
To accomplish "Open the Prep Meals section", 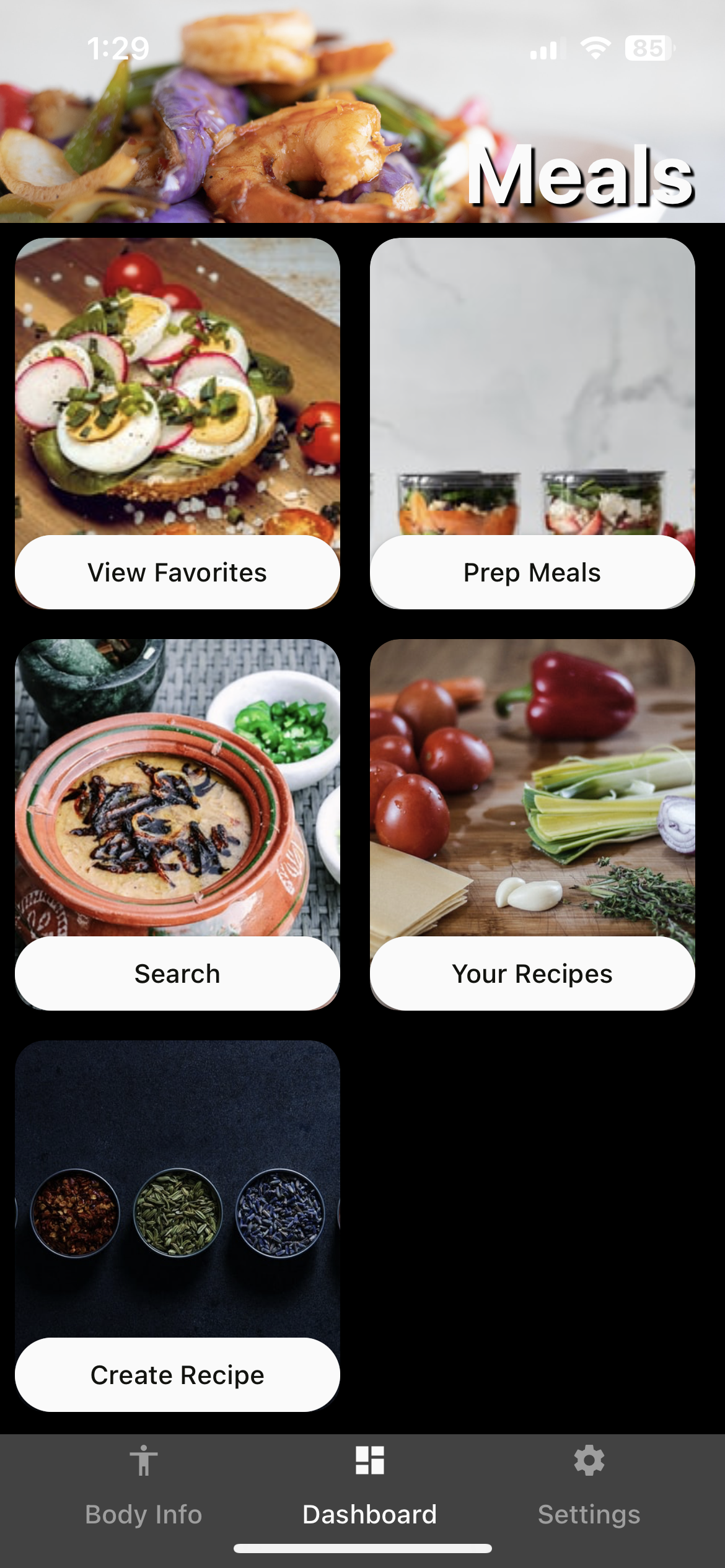I will [532, 573].
